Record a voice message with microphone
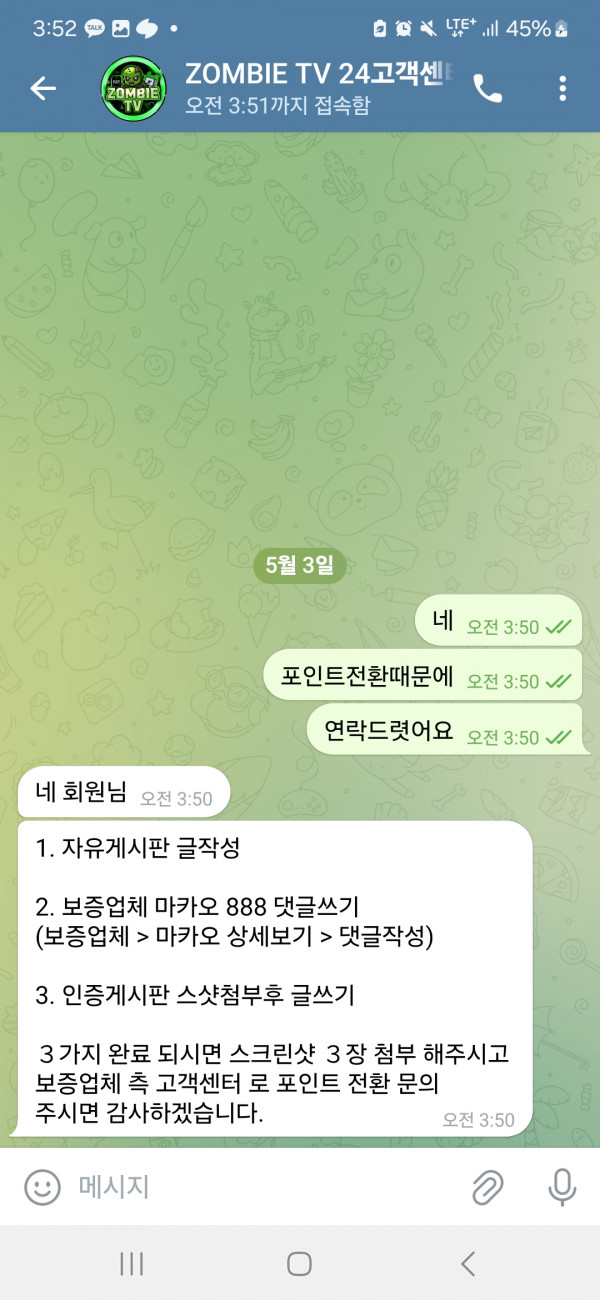This screenshot has width=600, height=1300. pos(562,1187)
